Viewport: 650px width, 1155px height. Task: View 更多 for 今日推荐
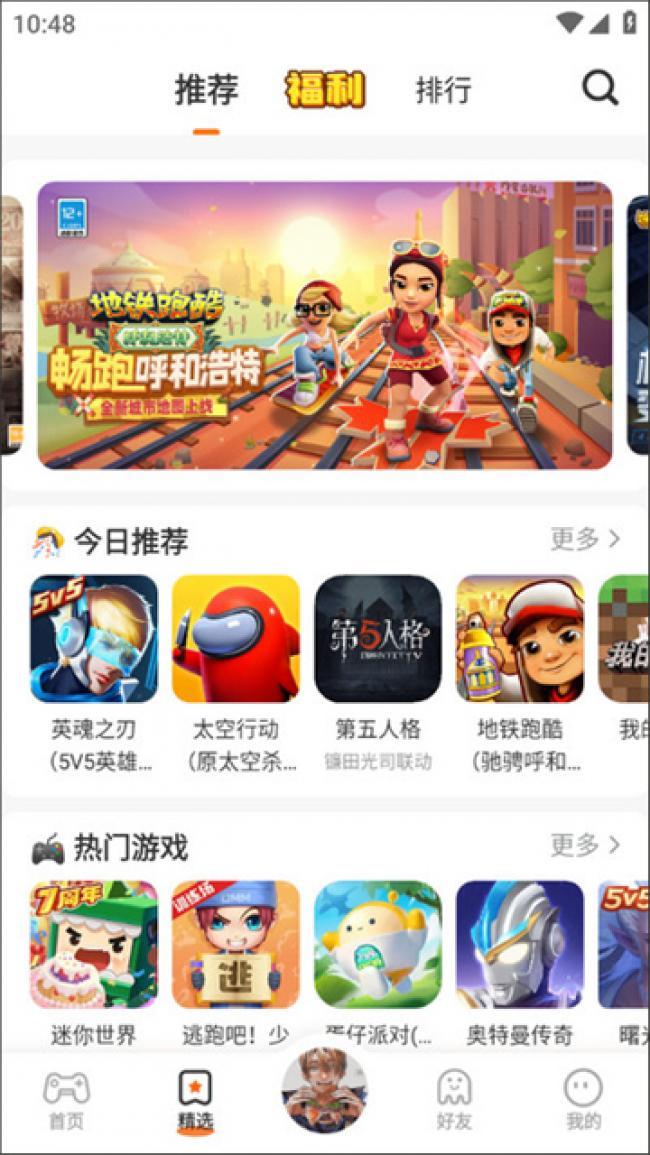click(x=585, y=539)
